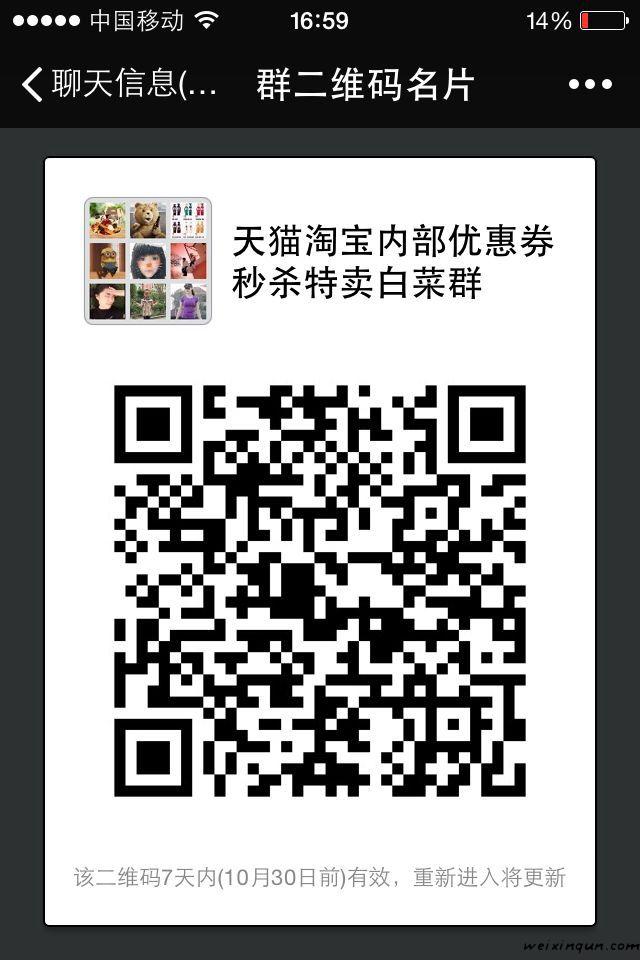Open the three-dot more options menu

coord(589,85)
